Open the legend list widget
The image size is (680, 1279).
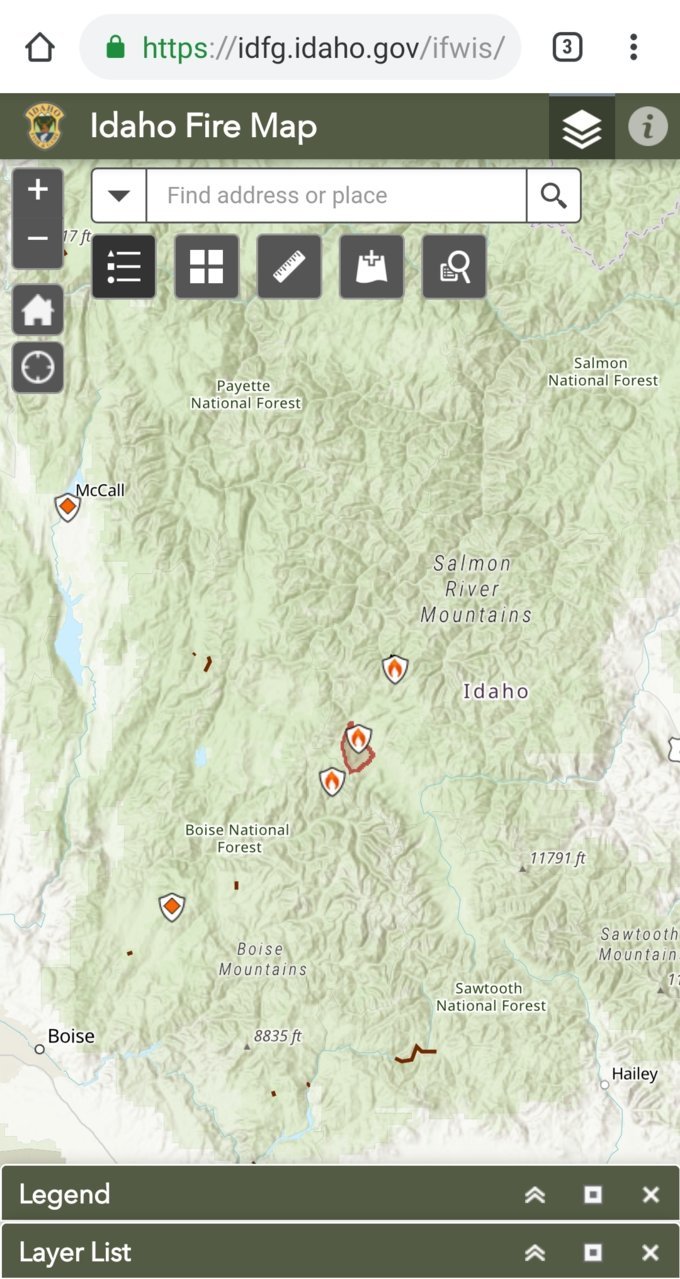124,267
